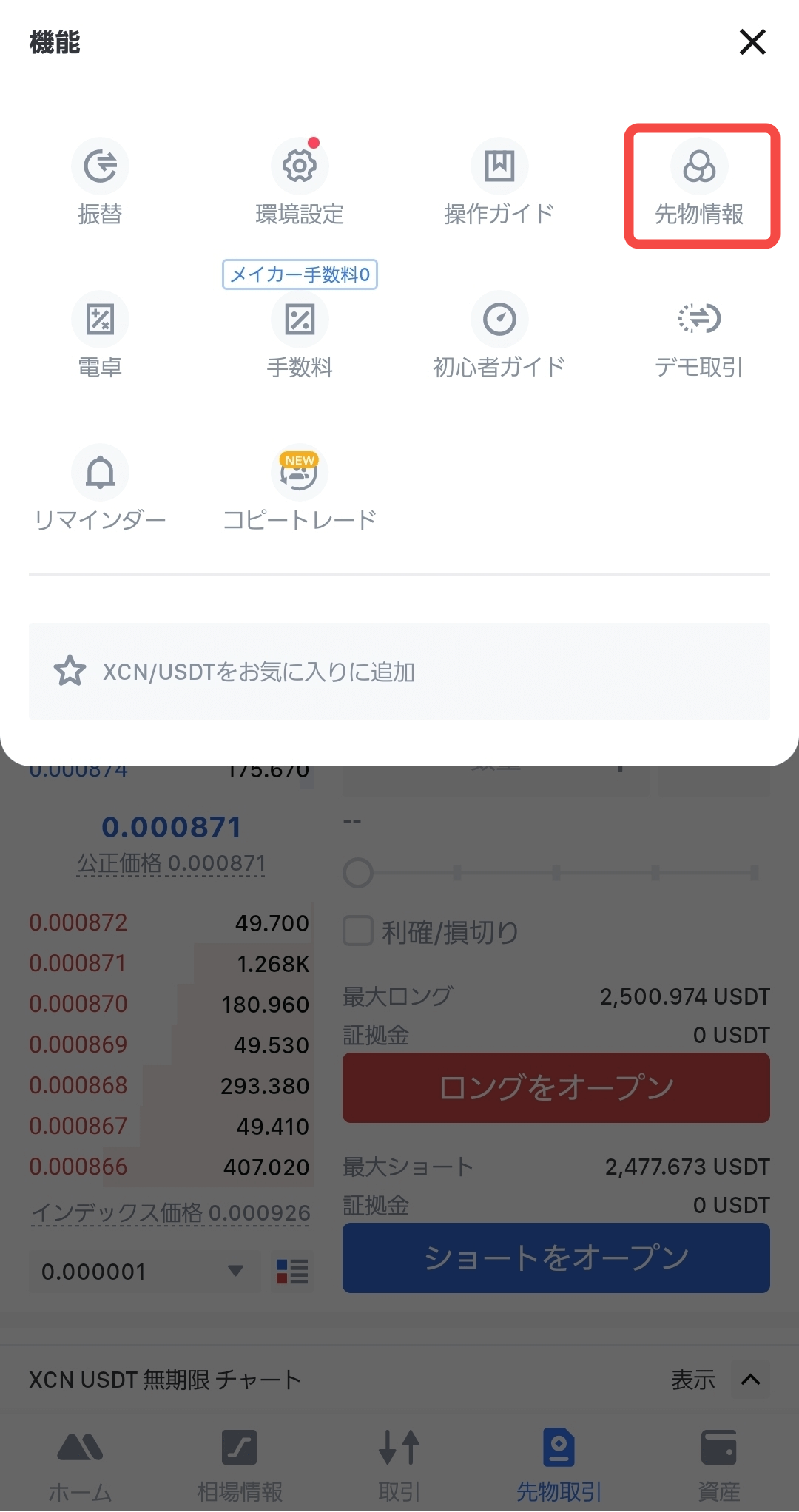
Task: Close the 機能 panel
Action: (752, 42)
